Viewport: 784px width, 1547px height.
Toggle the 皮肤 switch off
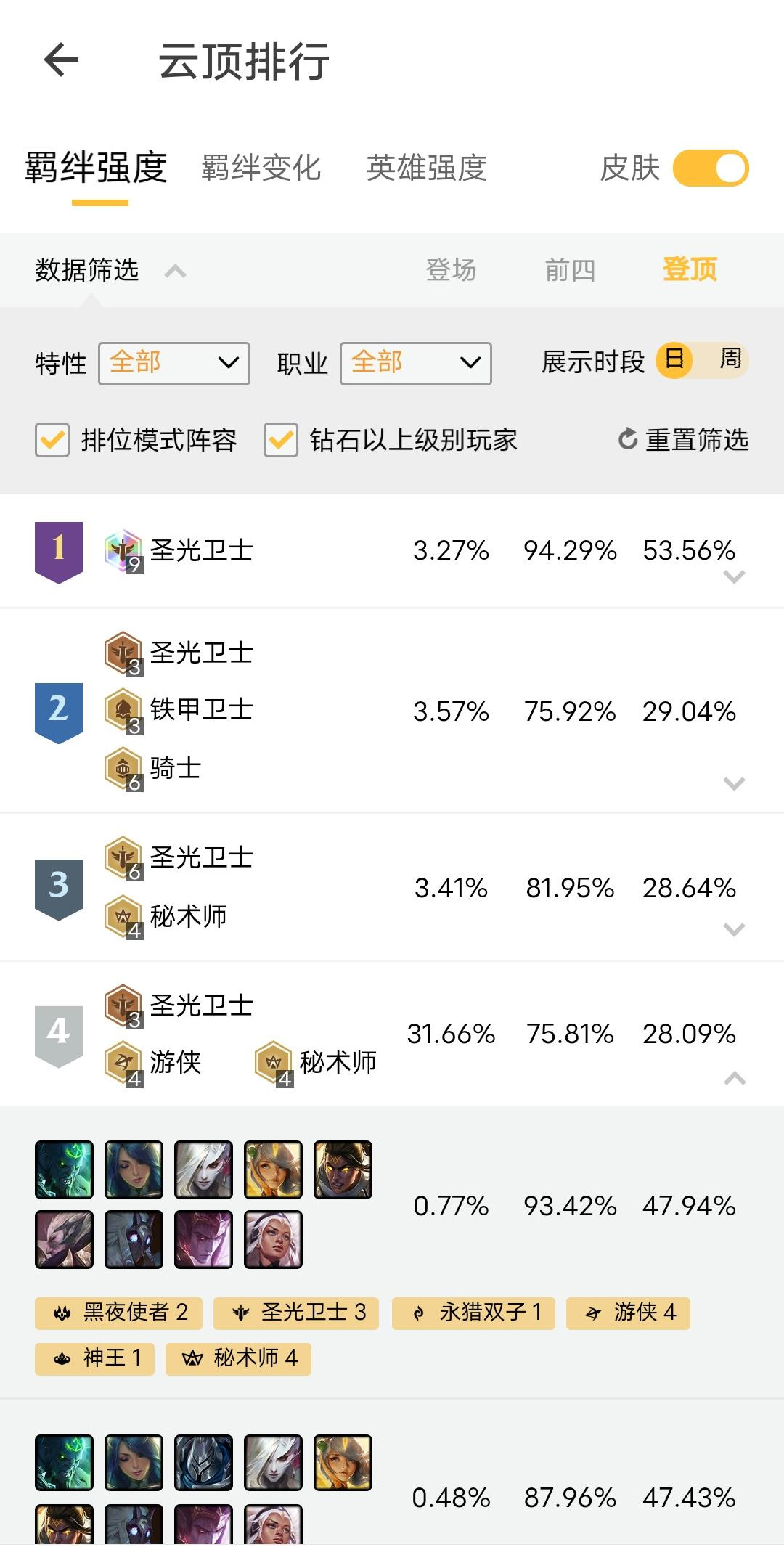point(710,168)
